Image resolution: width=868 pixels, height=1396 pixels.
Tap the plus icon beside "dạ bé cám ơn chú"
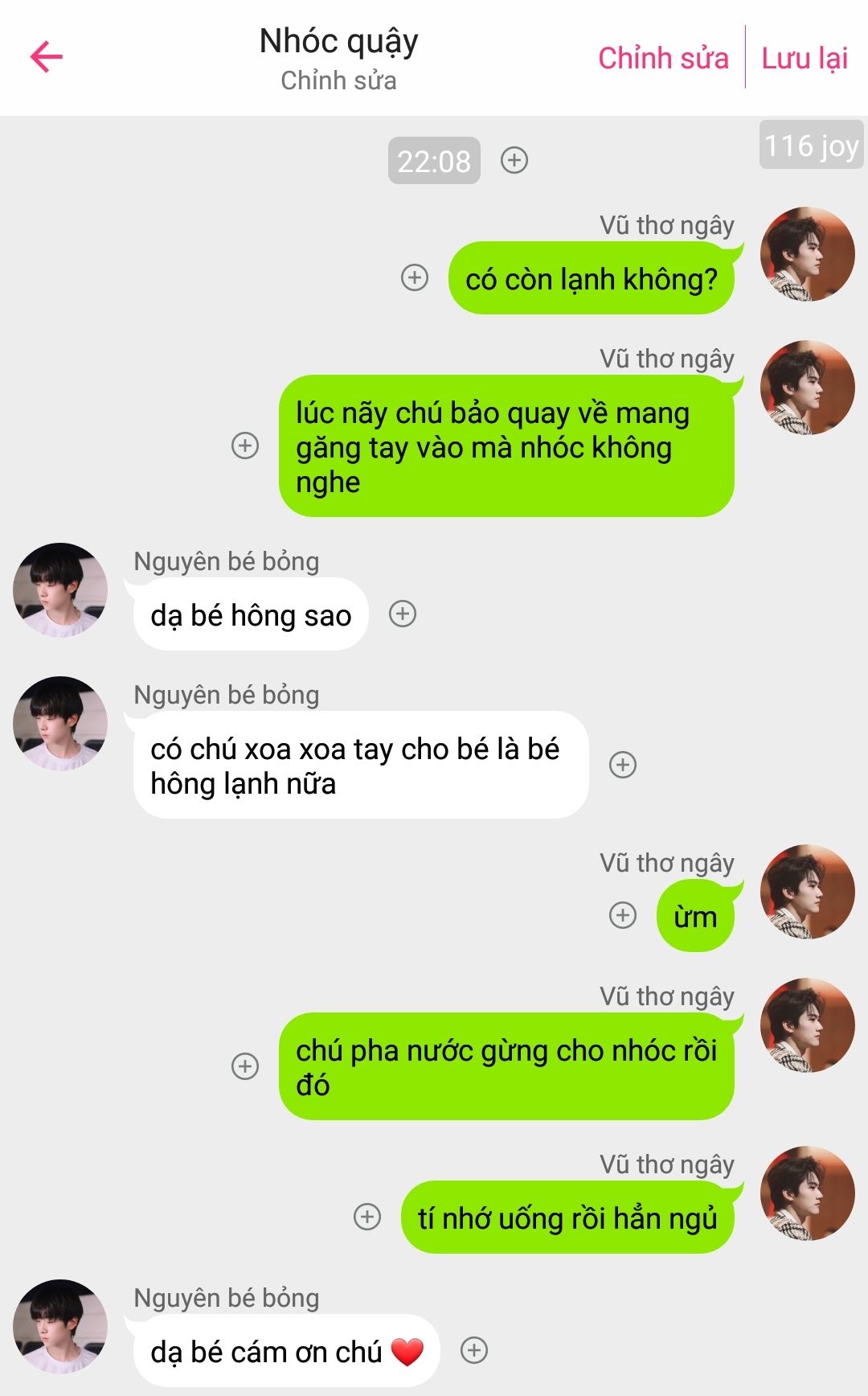point(474,1350)
